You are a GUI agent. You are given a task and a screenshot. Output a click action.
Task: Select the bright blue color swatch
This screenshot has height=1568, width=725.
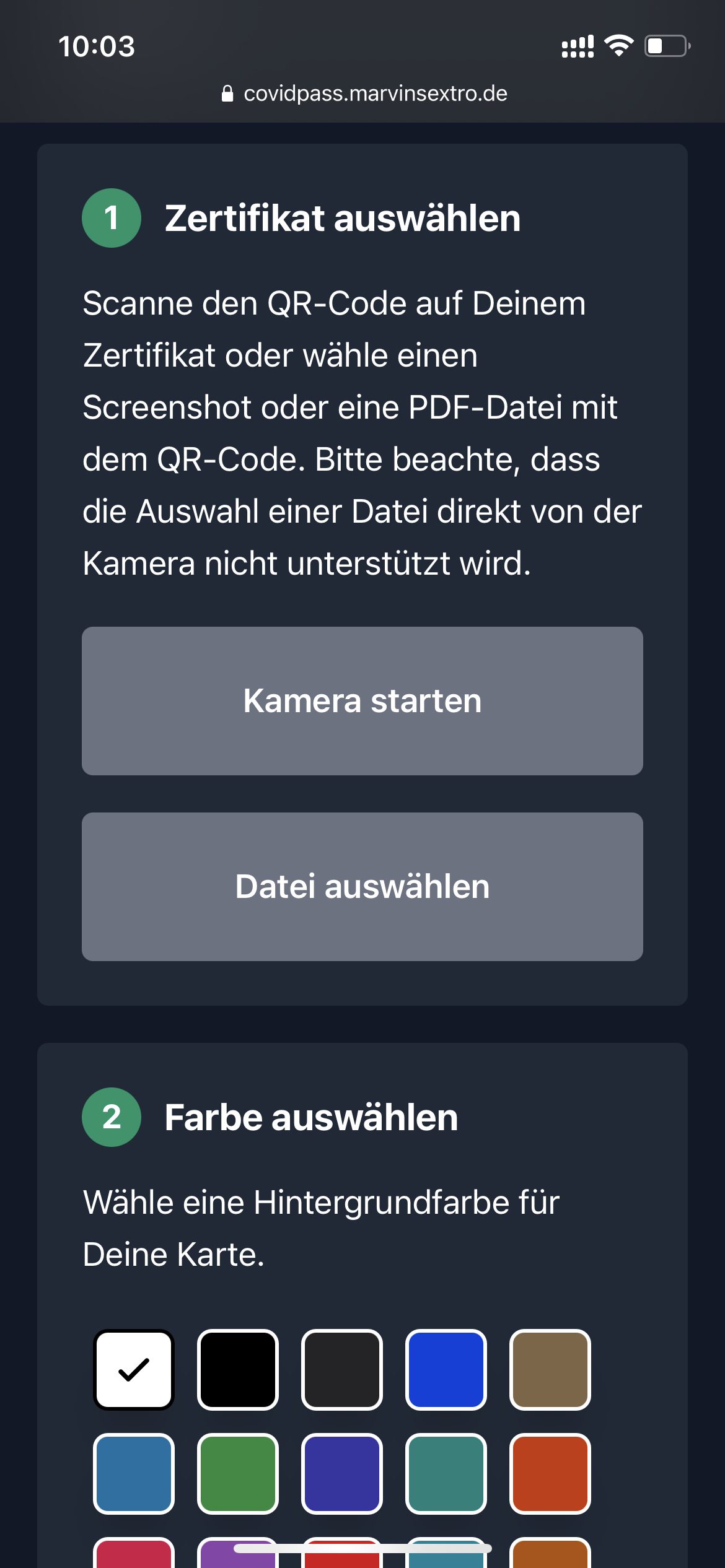pos(446,1370)
